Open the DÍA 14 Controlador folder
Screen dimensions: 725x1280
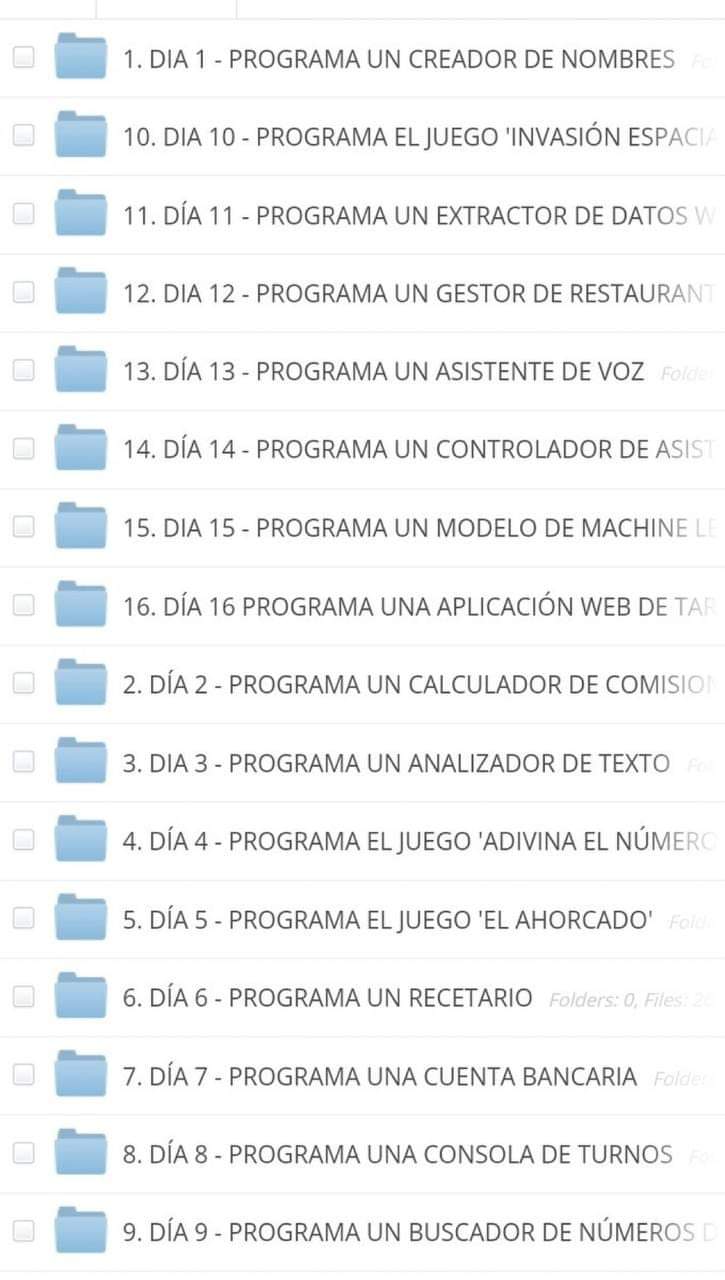click(418, 450)
